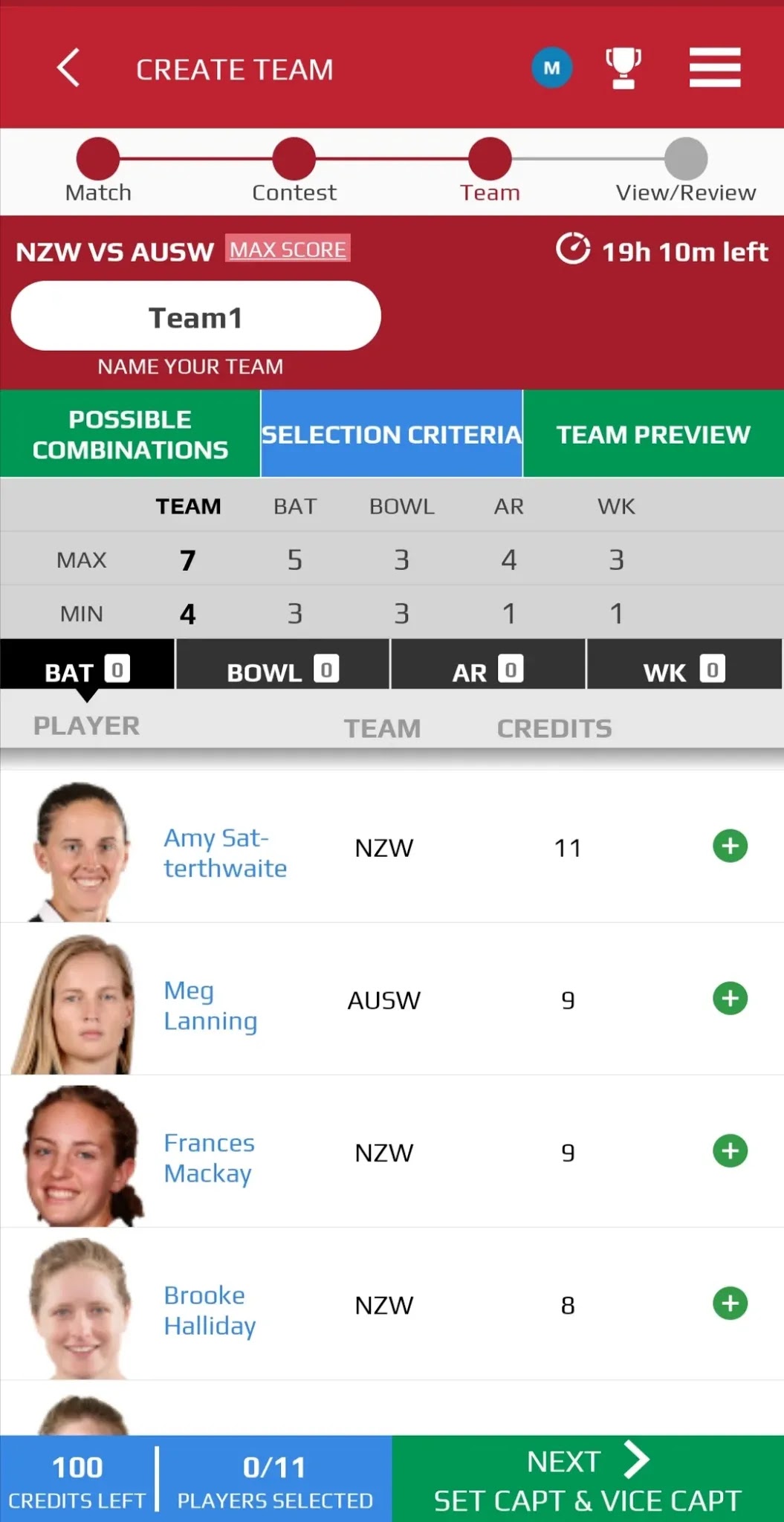Switch to Selection Criteria

coord(392,434)
